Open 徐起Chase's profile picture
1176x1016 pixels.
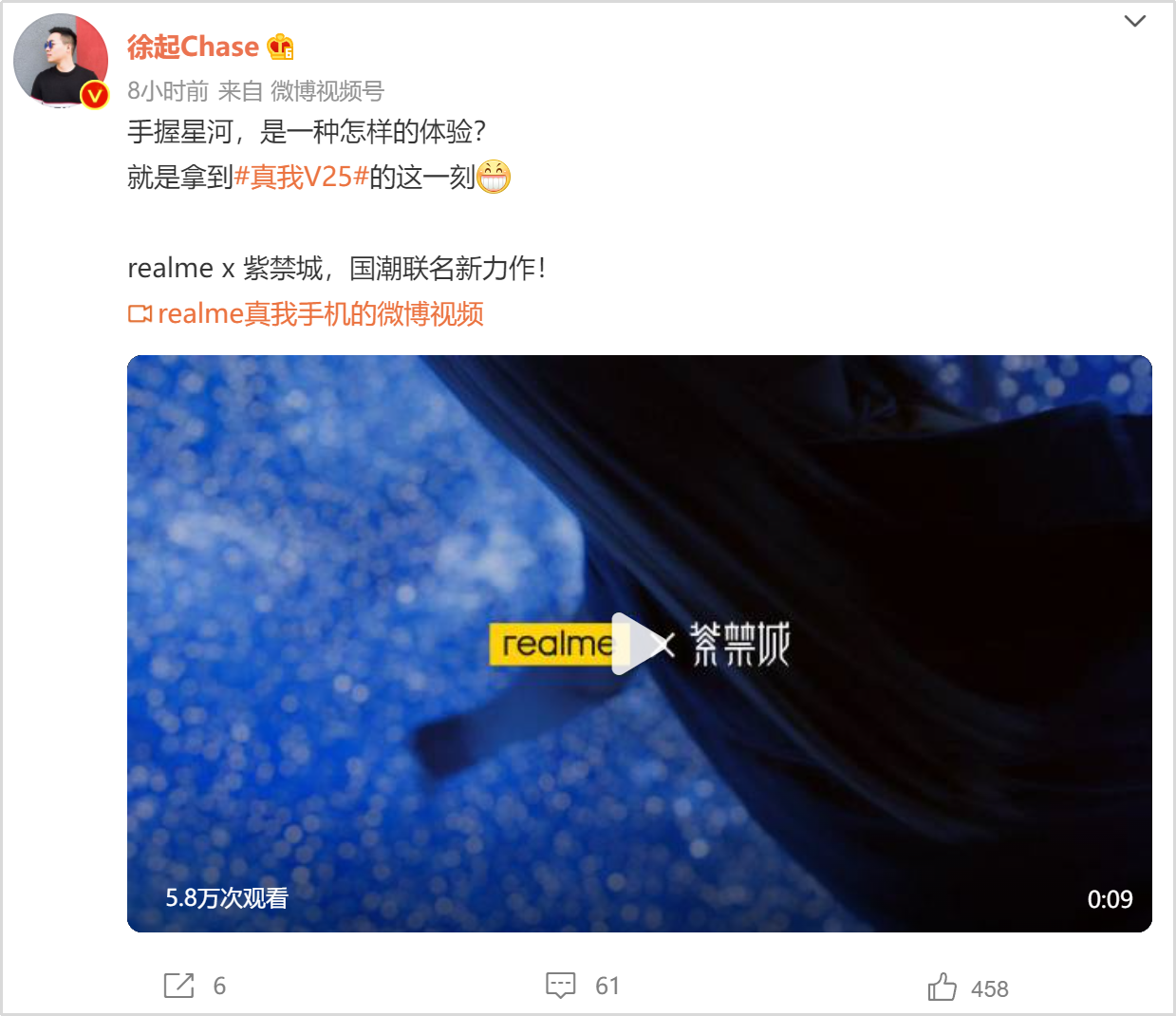point(60,60)
